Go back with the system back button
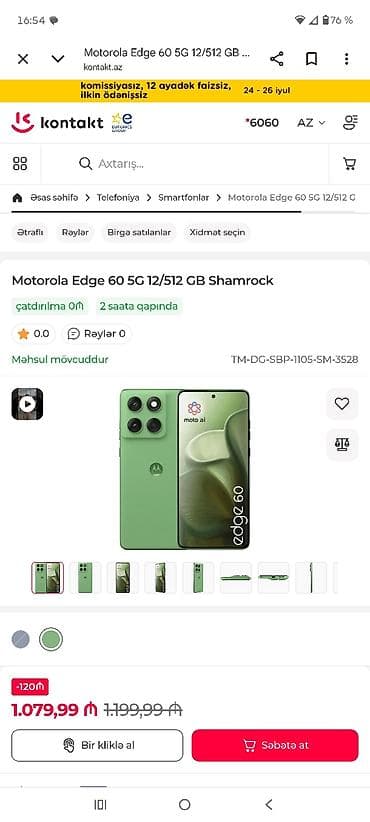 point(269,804)
